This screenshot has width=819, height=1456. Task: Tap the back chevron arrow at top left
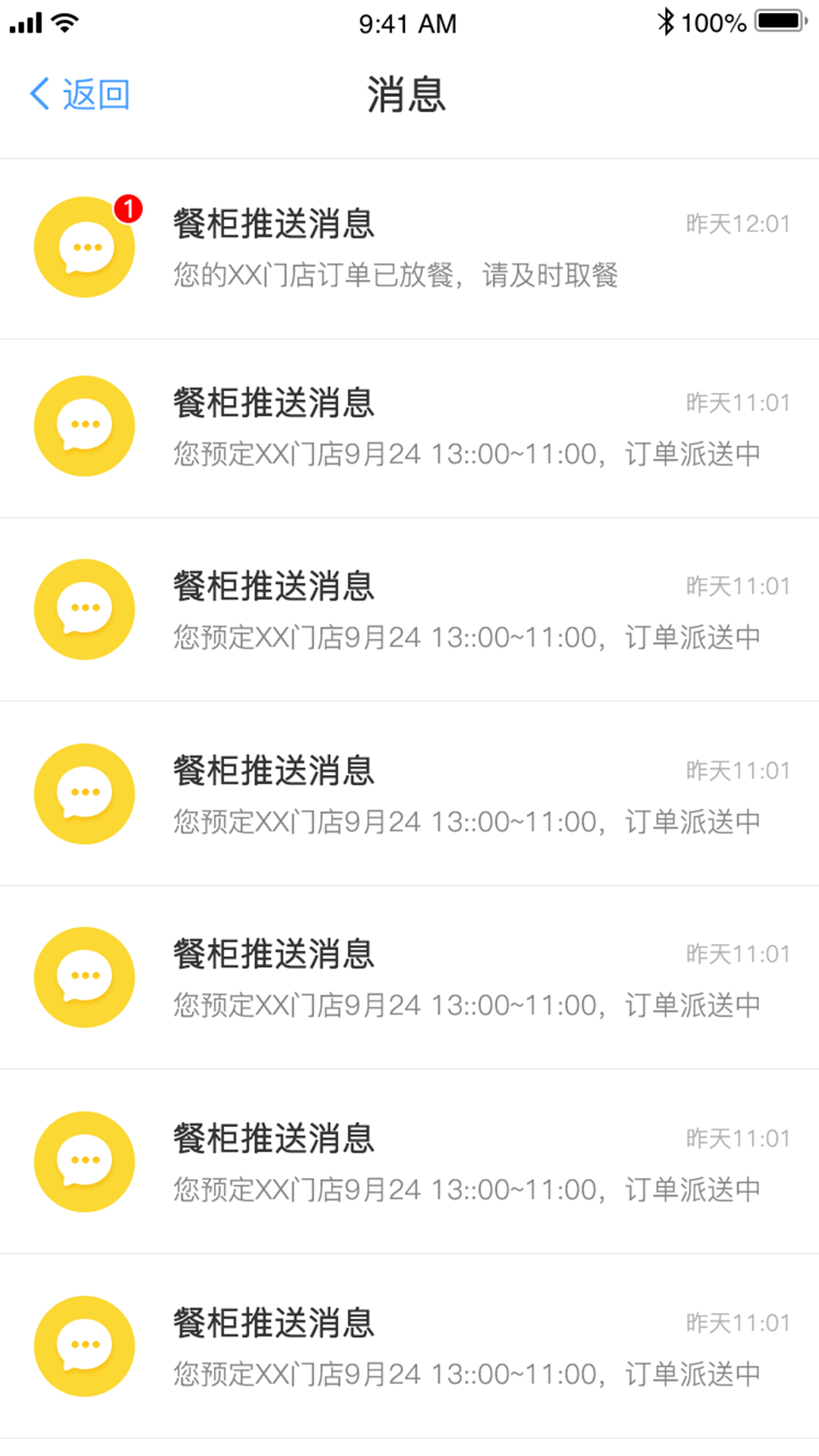(x=39, y=93)
